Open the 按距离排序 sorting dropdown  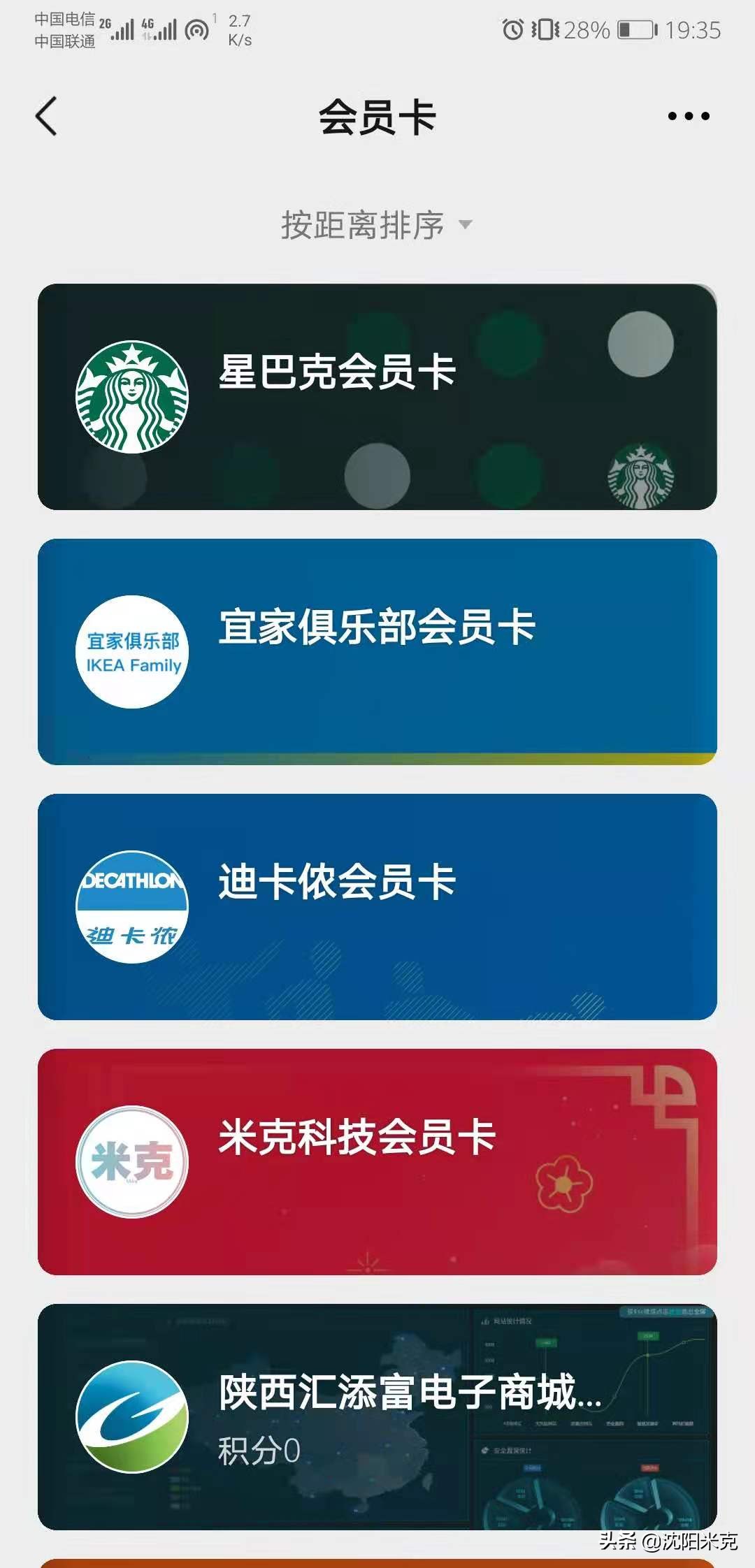point(375,222)
